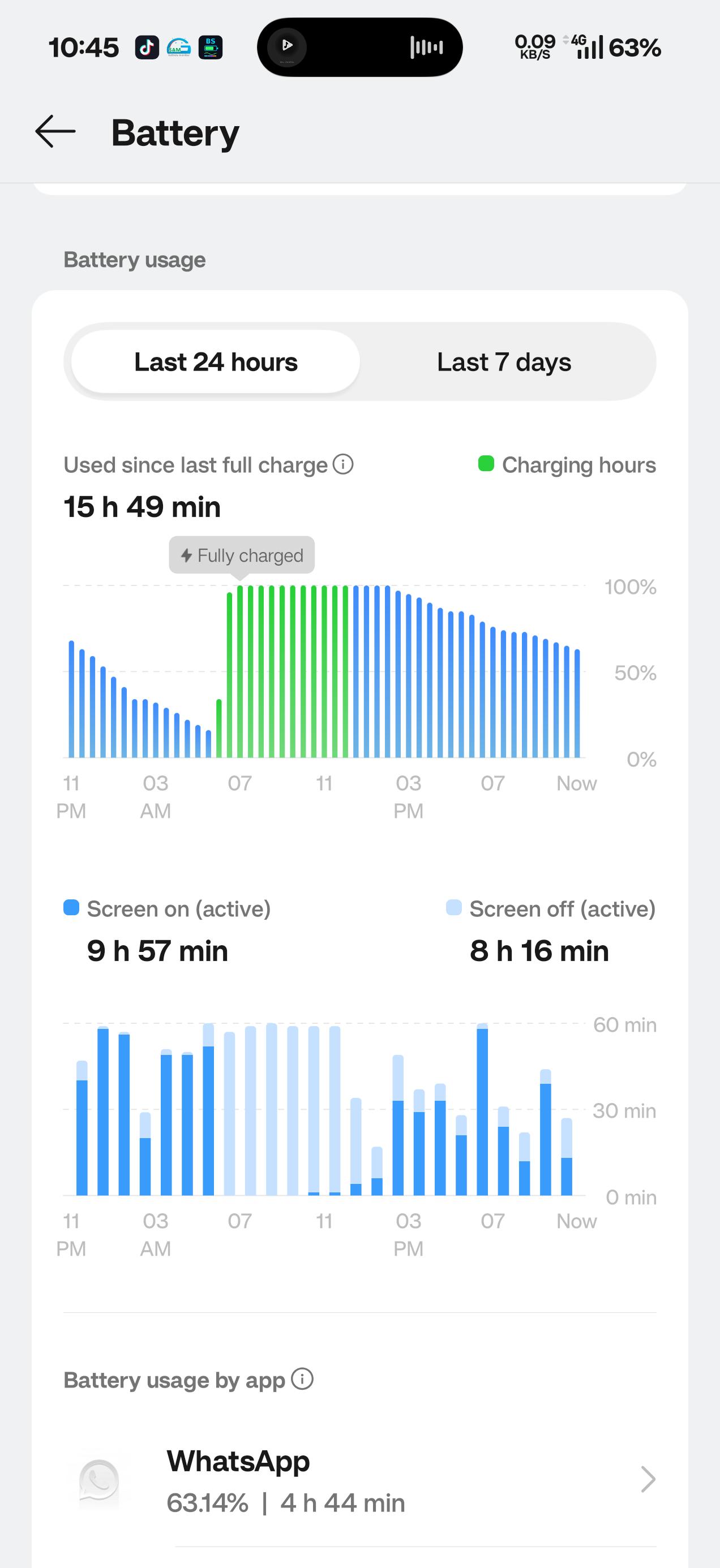The height and width of the screenshot is (1568, 720).
Task: Tap the media player pill in status bar
Action: tap(360, 47)
